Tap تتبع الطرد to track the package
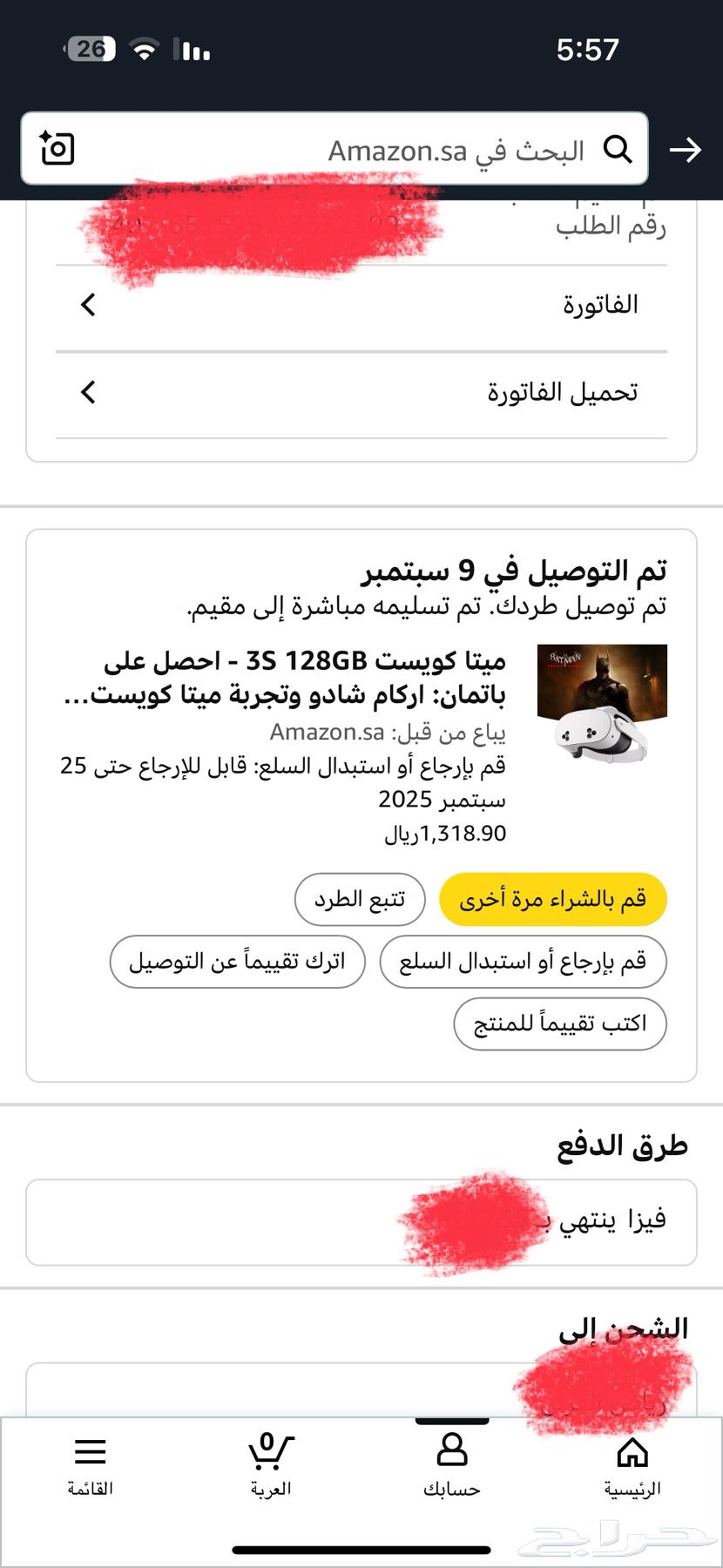Screen dimensions: 723x1568 point(360,899)
